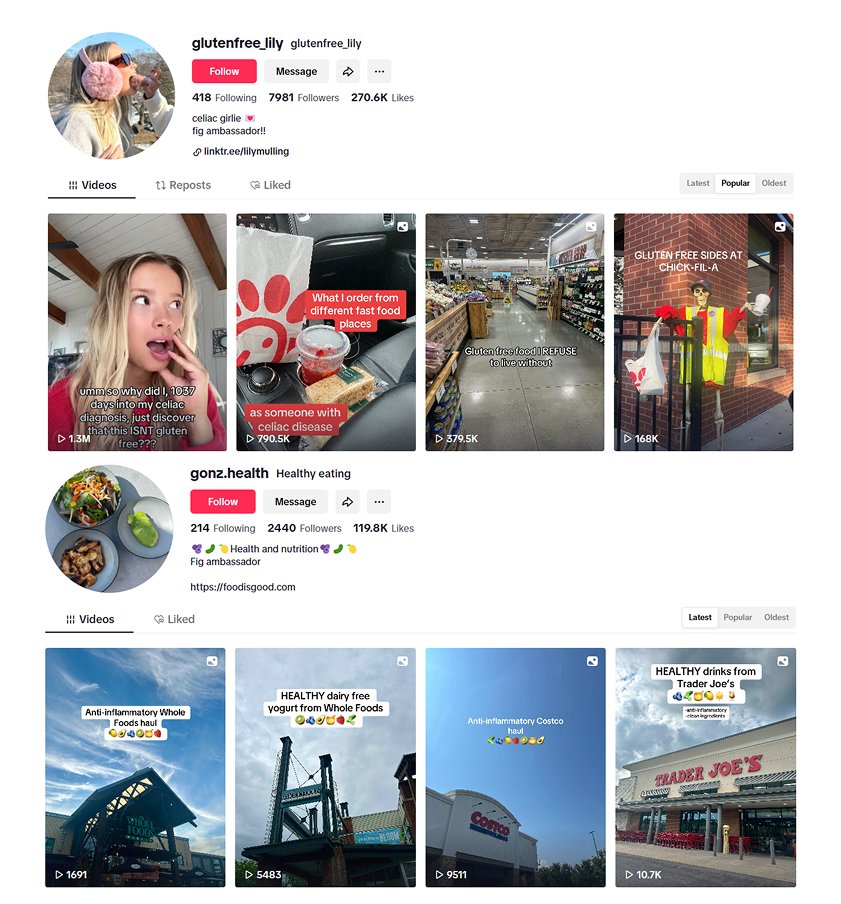
Task: Open the linktr.ee/lilymulling link
Action: (246, 151)
